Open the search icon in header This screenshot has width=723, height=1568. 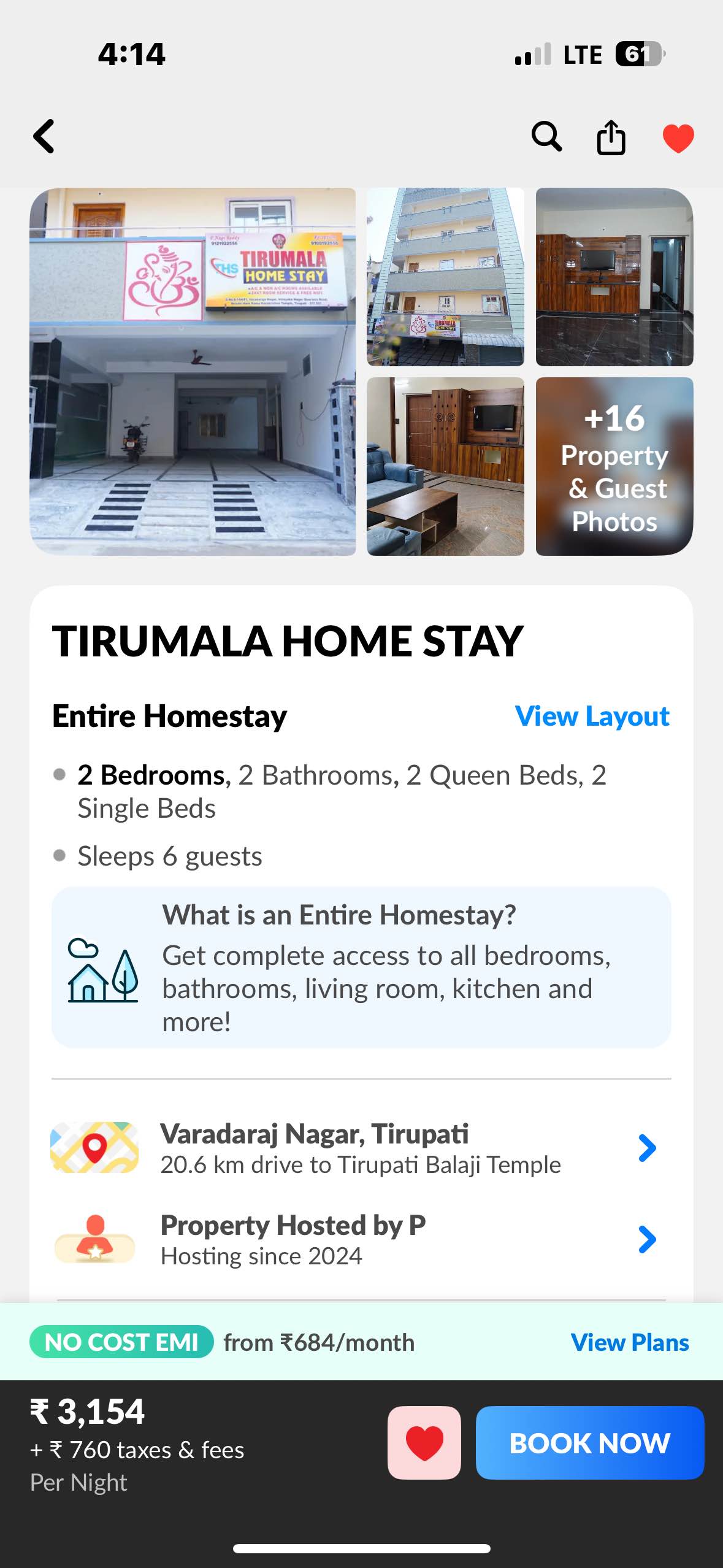coord(546,136)
